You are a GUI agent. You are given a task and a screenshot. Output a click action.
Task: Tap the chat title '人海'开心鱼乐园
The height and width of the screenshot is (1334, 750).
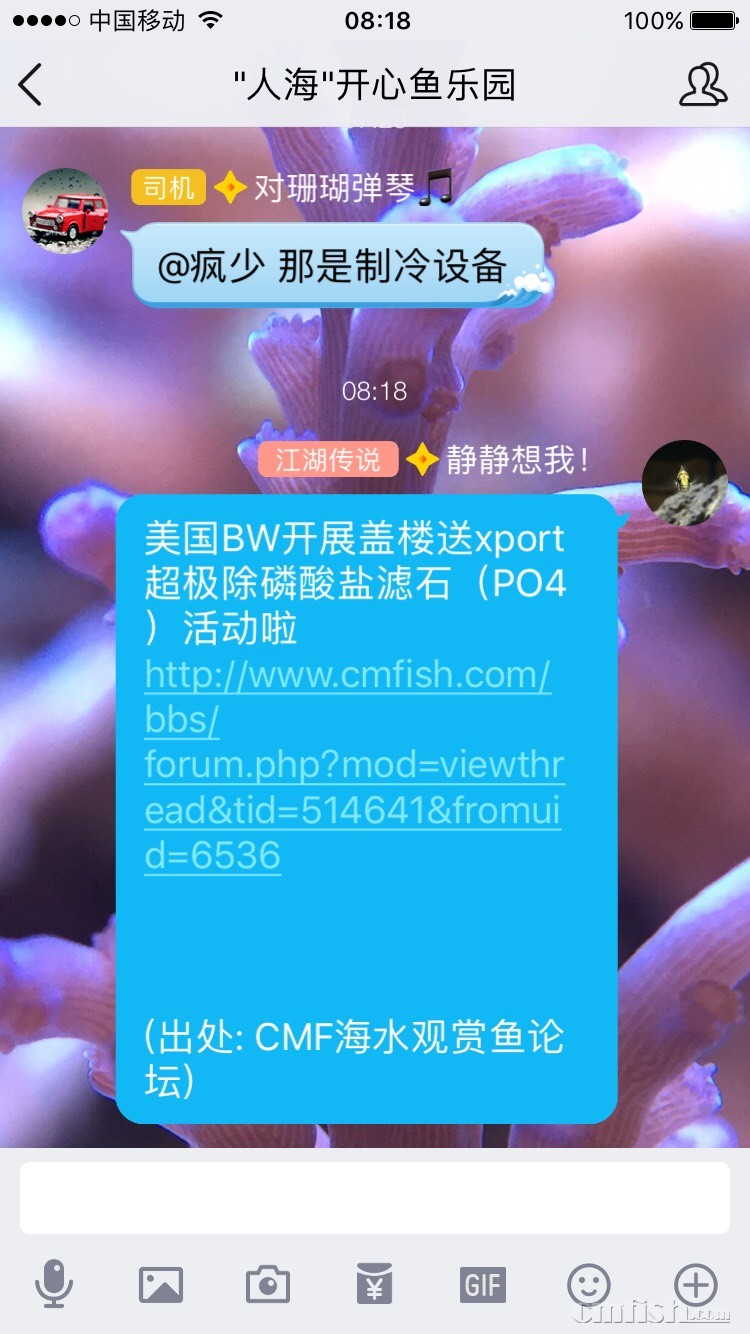point(375,85)
